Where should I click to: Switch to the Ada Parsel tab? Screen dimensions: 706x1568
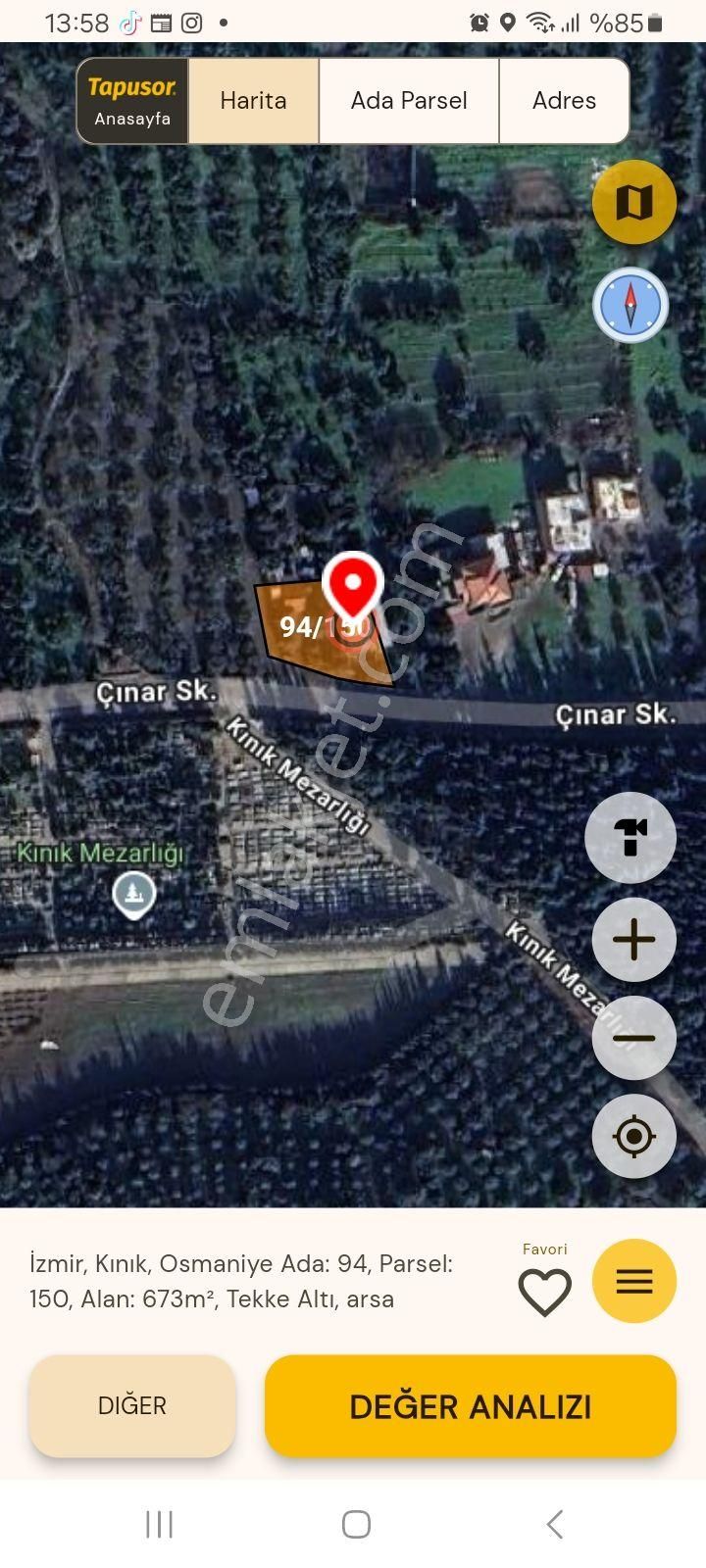[408, 100]
